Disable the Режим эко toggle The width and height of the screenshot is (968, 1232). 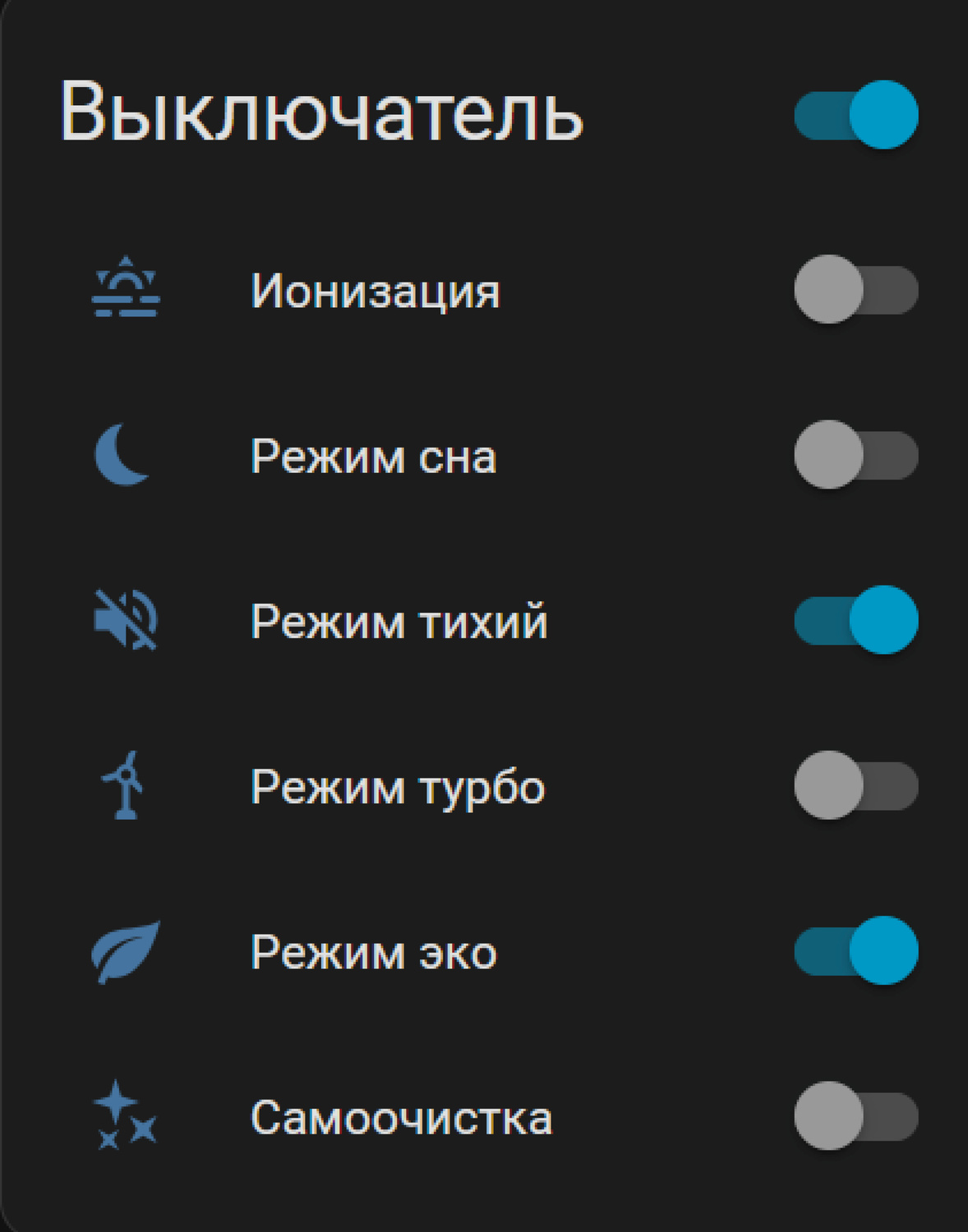855,951
